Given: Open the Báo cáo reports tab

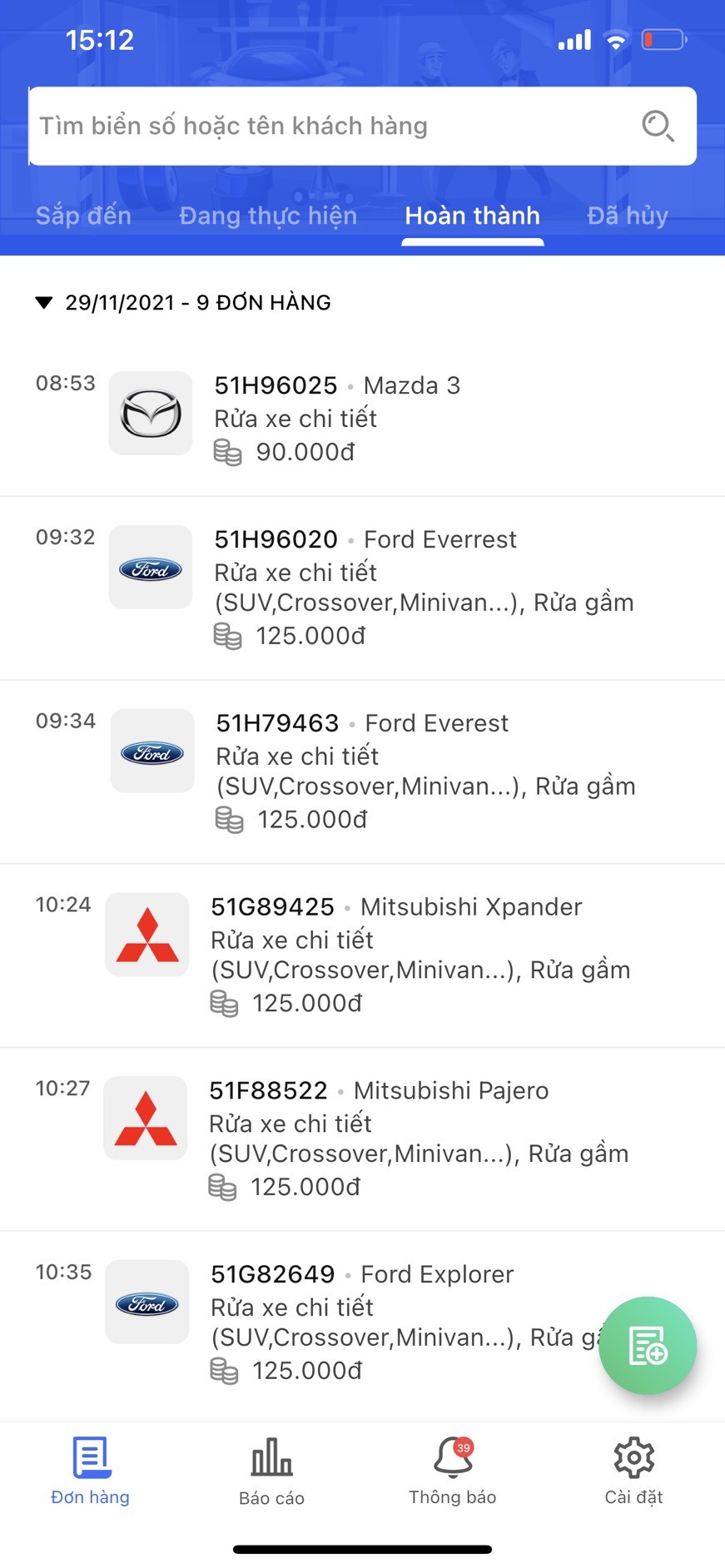Looking at the screenshot, I should pyautogui.click(x=271, y=1471).
